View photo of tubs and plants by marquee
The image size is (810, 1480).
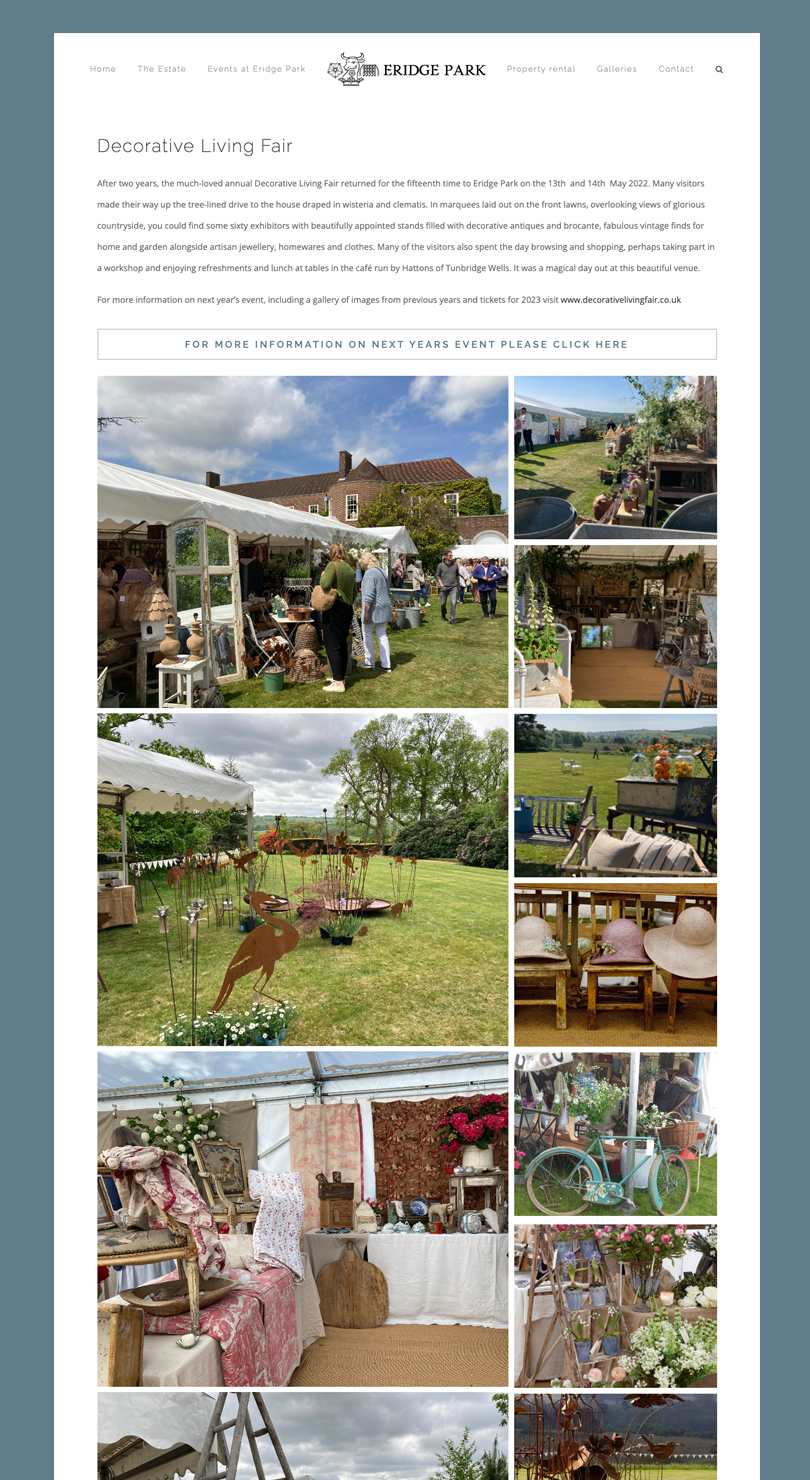[x=615, y=457]
